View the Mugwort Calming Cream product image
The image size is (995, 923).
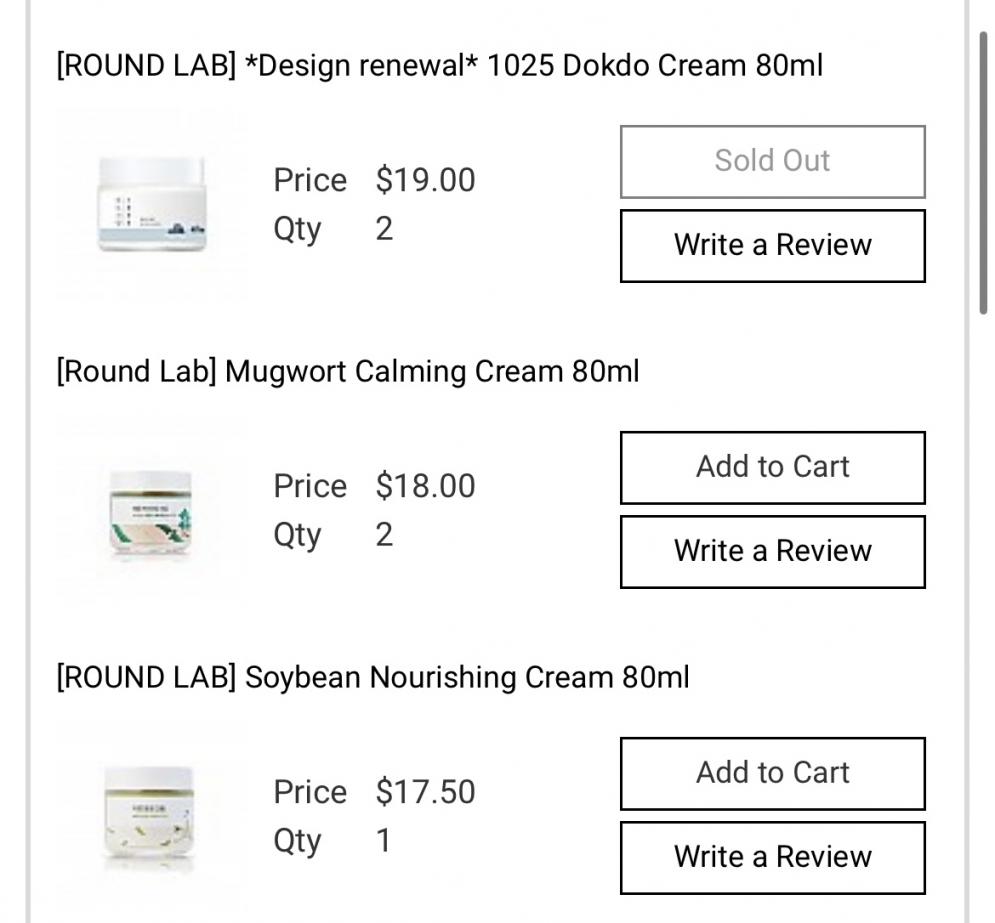152,511
